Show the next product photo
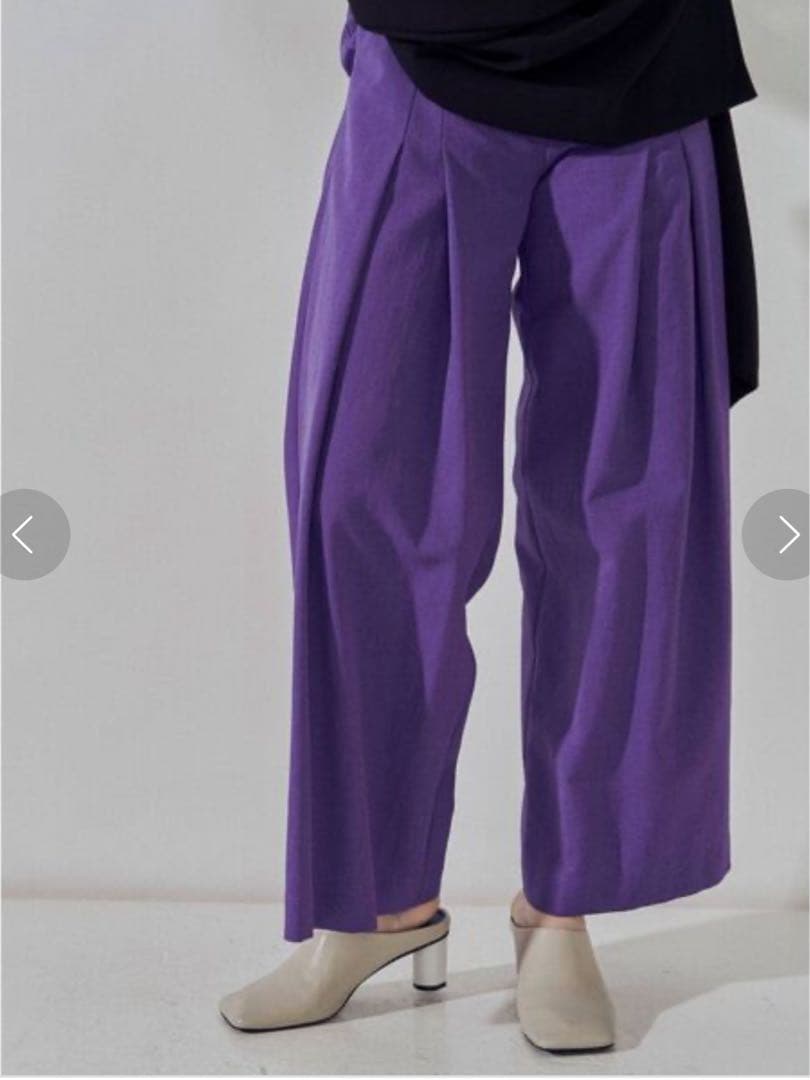Image resolution: width=810 pixels, height=1080 pixels. point(783,535)
